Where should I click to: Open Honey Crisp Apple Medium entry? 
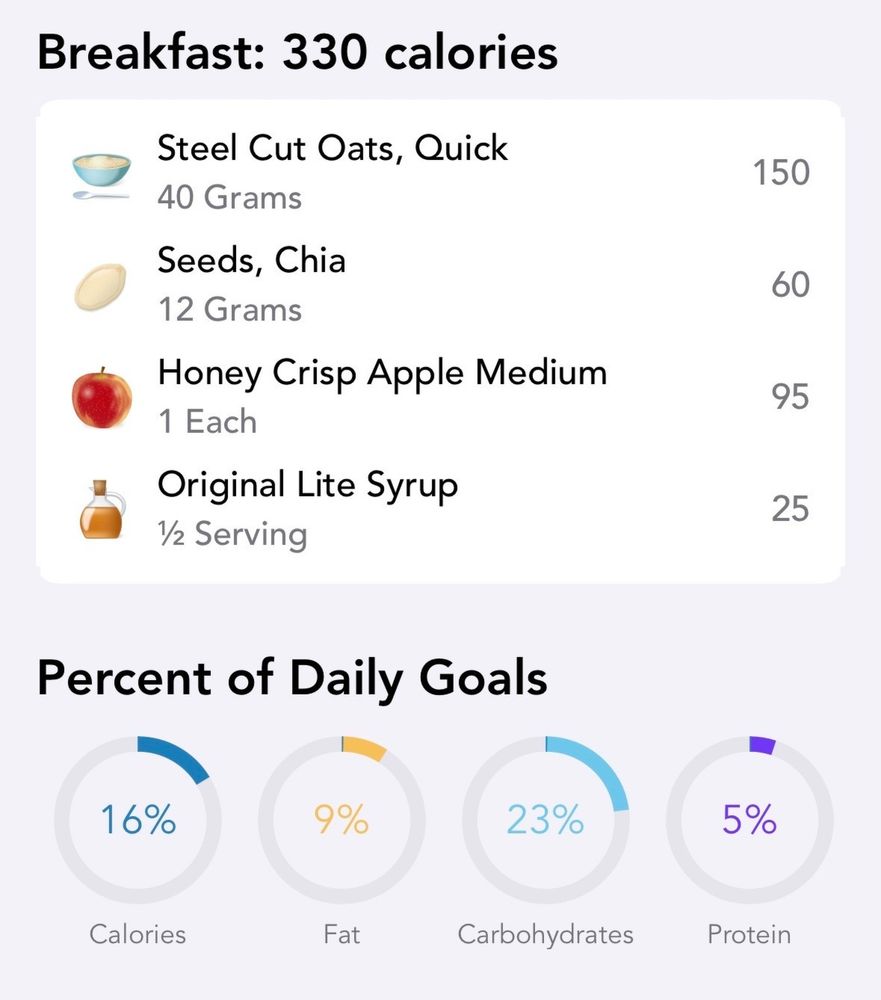click(440, 397)
